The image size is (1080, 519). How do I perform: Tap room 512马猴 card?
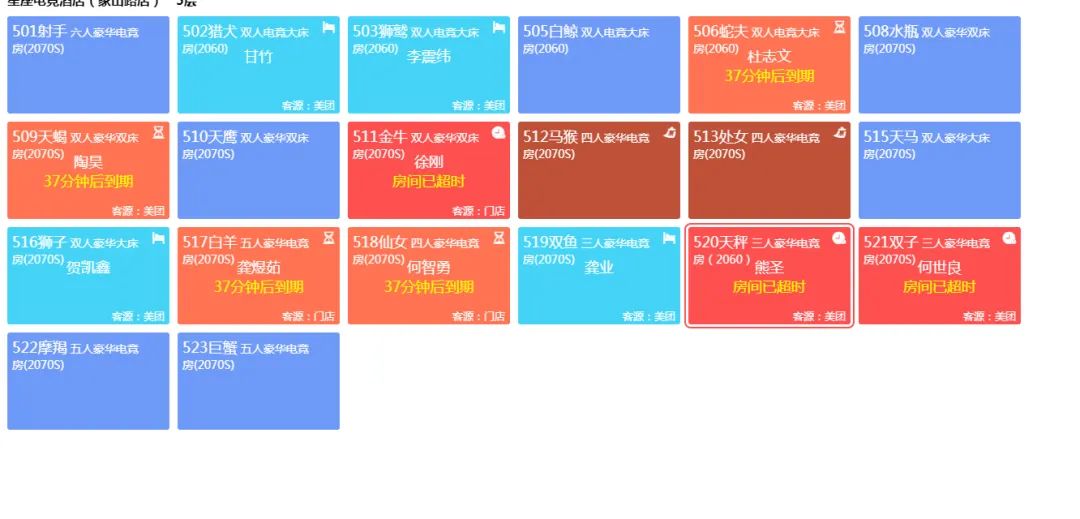[x=599, y=171]
